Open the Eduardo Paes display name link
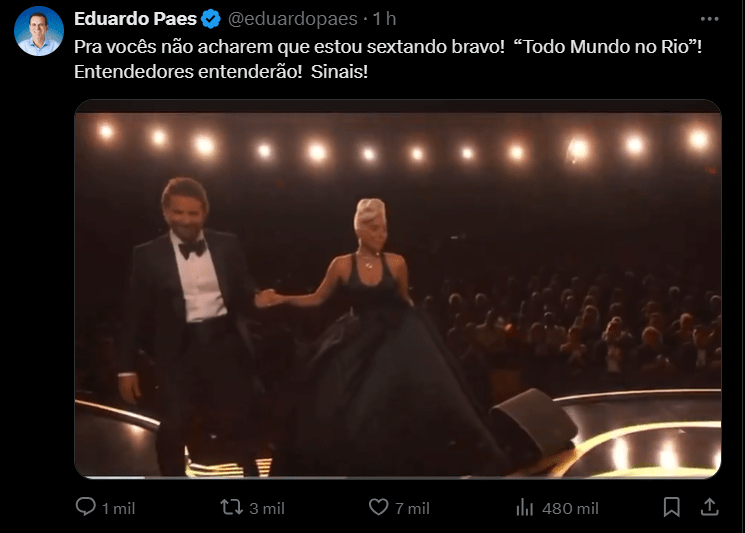Viewport: 745px width, 533px height. point(135,19)
